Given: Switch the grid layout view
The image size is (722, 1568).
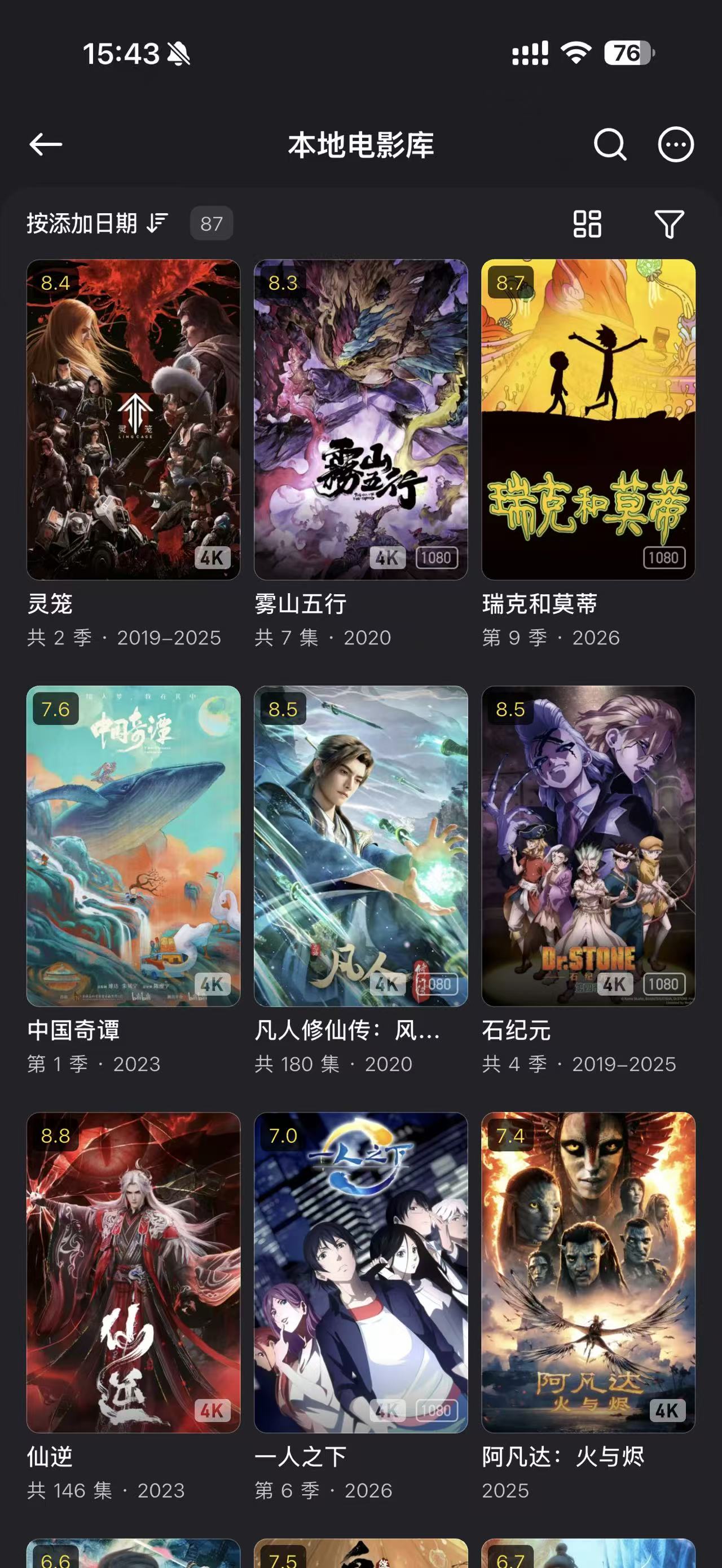Looking at the screenshot, I should (587, 223).
